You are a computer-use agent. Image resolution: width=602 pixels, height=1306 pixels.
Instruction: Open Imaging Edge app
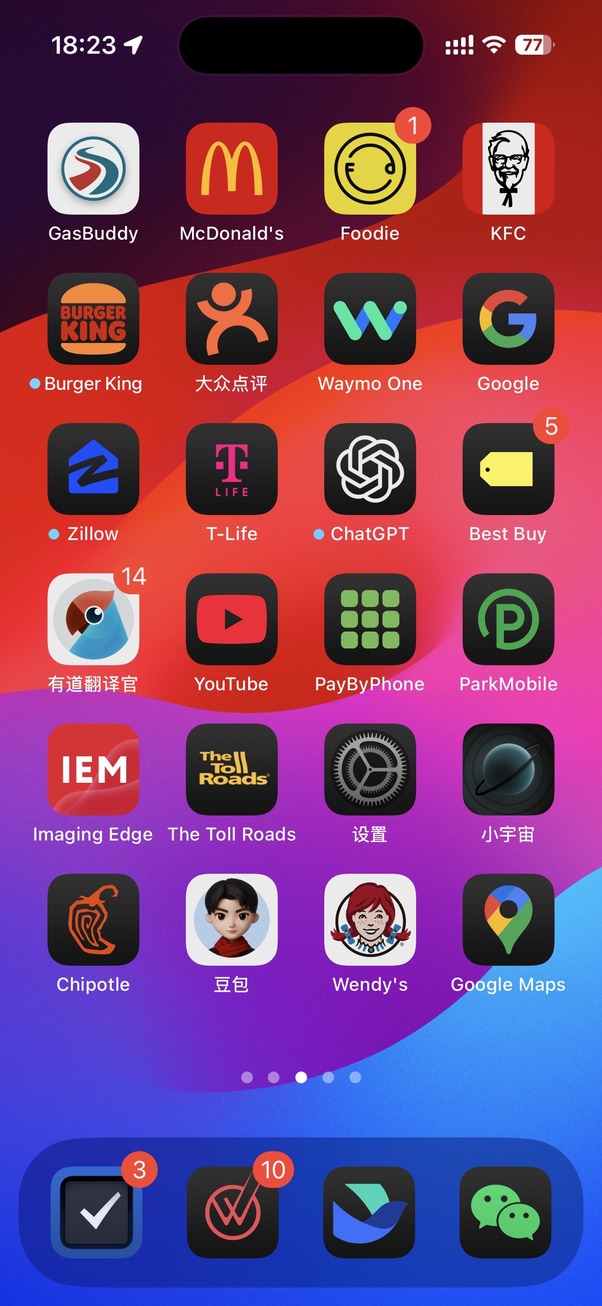(93, 769)
